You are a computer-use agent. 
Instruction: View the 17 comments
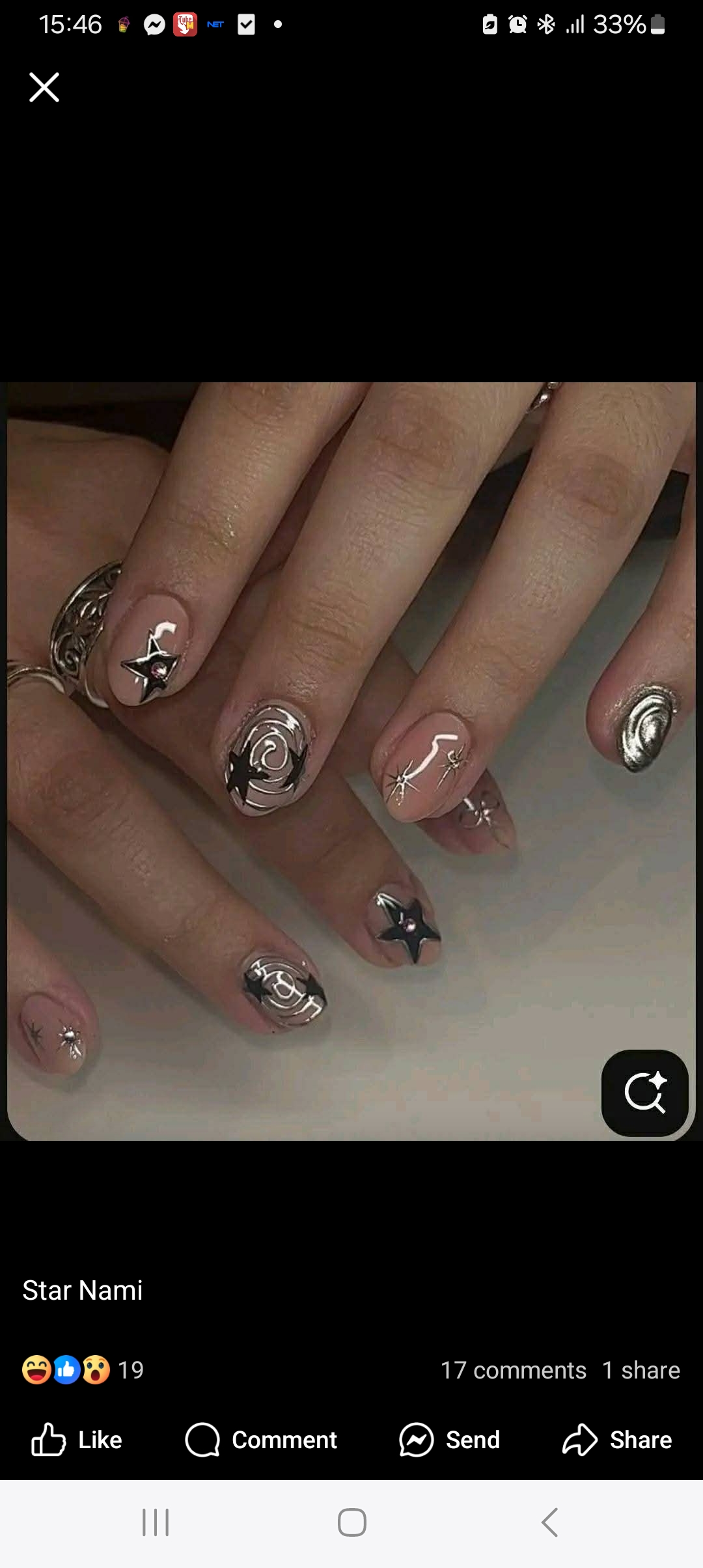click(x=513, y=1370)
